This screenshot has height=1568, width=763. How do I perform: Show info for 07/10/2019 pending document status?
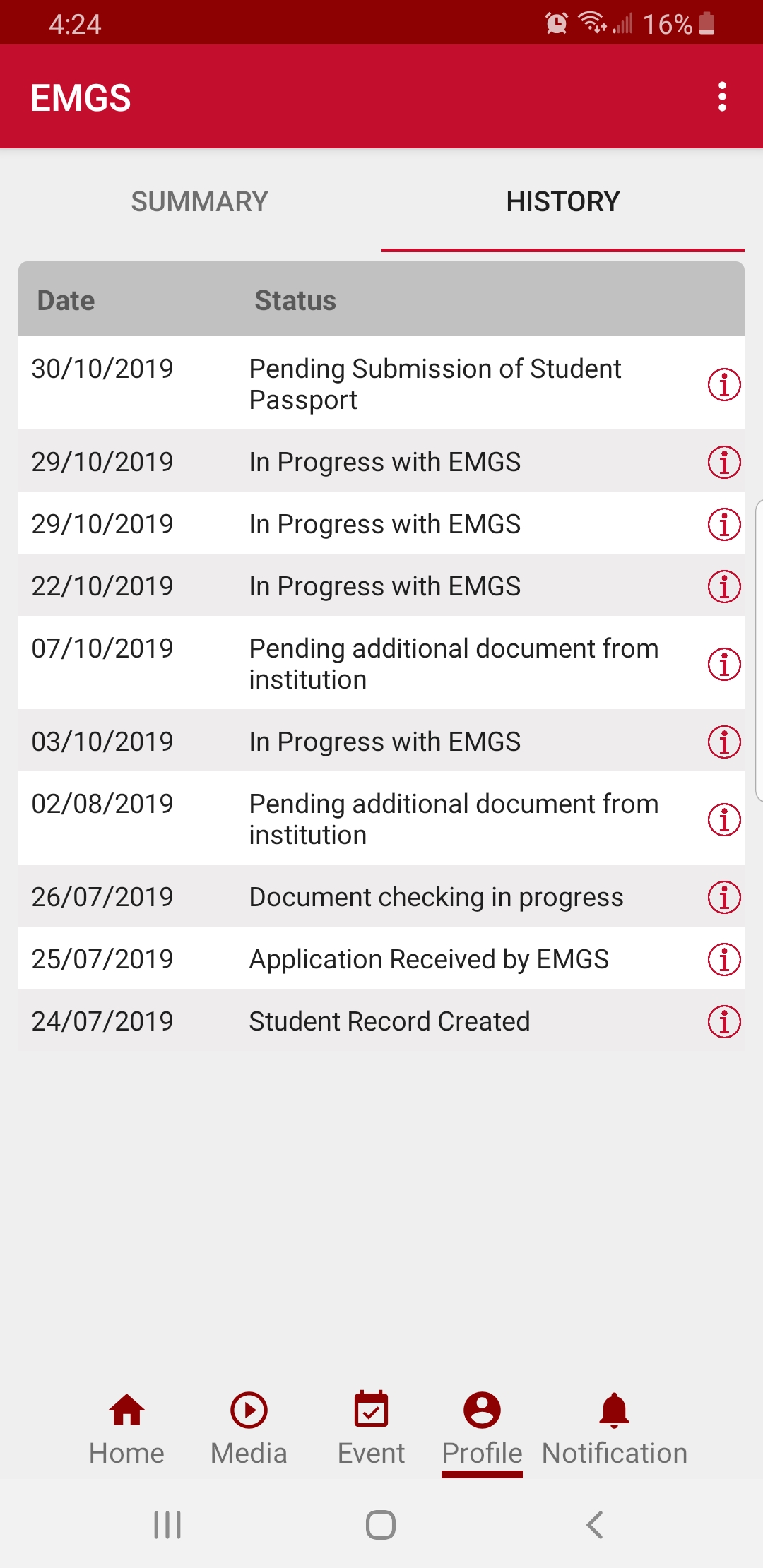tap(724, 664)
